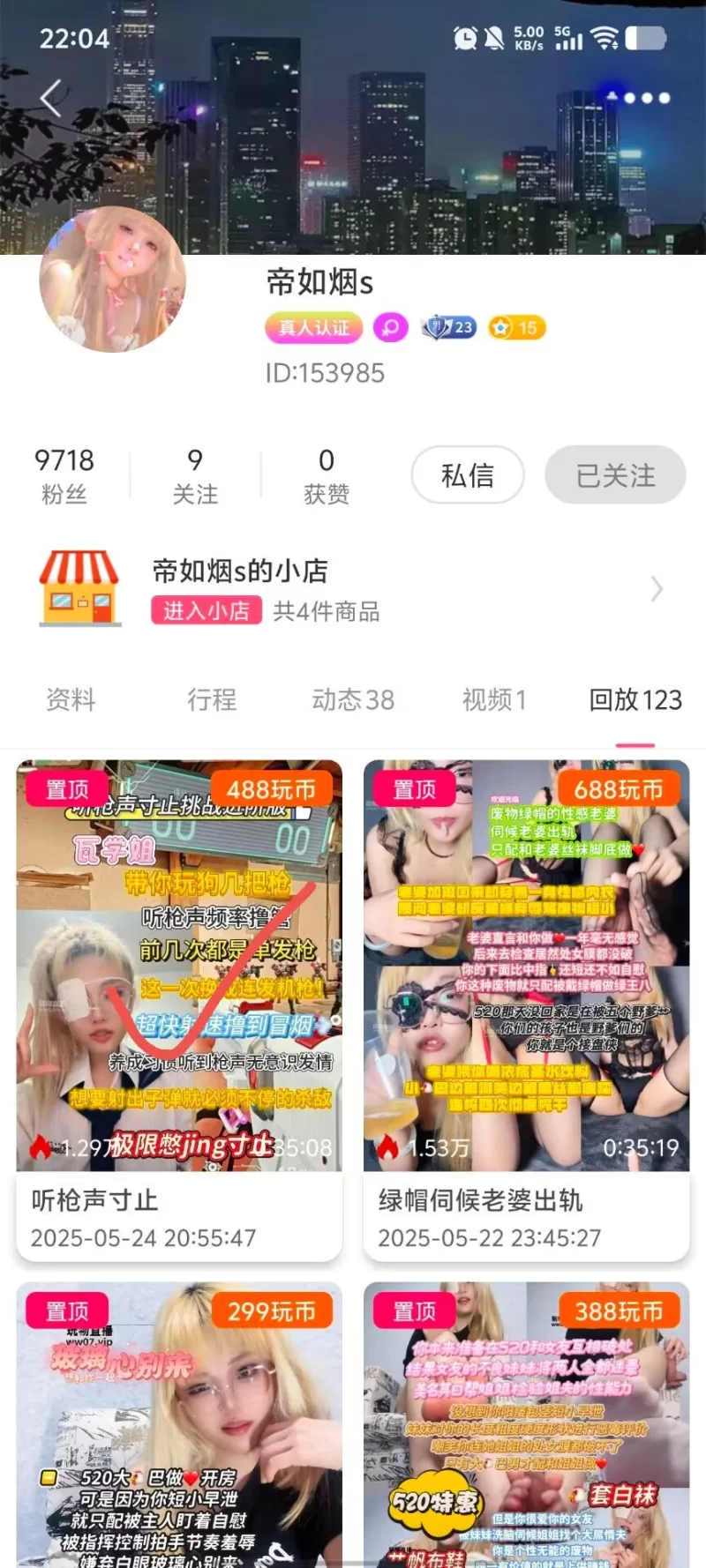This screenshot has height=1568, width=706.
Task: Go back using the top arrow
Action: 51,98
